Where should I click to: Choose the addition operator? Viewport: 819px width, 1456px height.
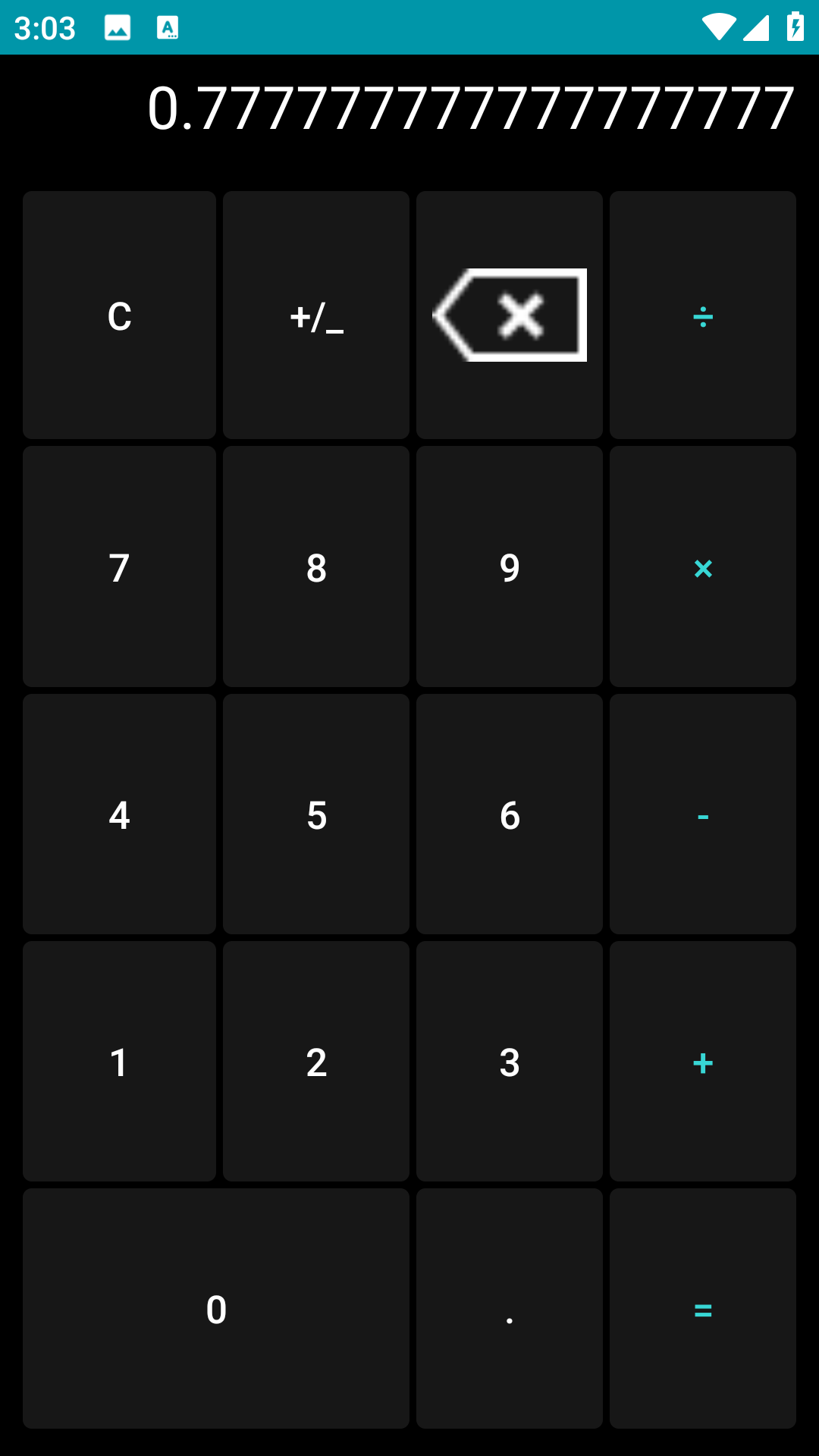pyautogui.click(x=703, y=1062)
